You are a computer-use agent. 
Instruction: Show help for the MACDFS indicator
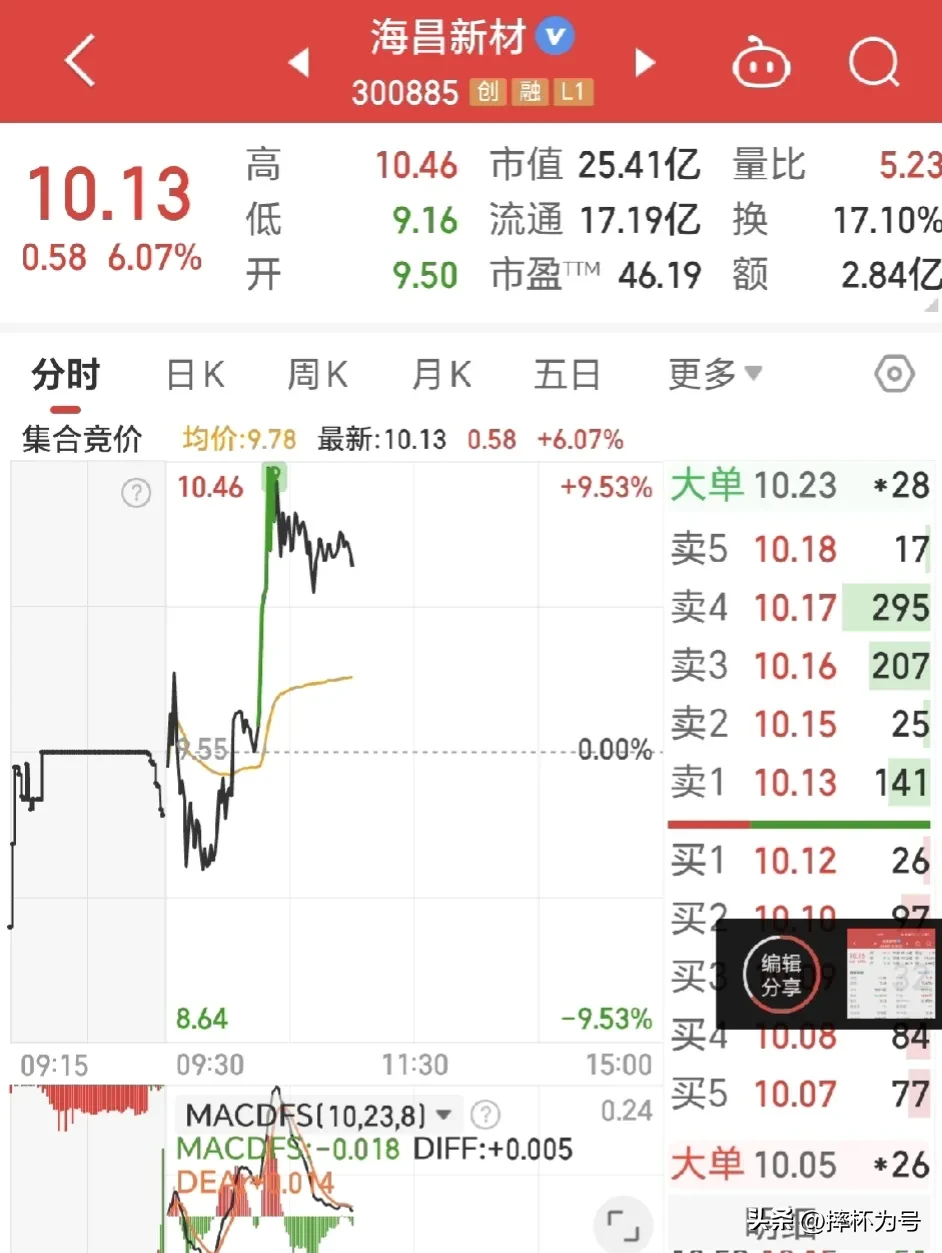point(485,1115)
